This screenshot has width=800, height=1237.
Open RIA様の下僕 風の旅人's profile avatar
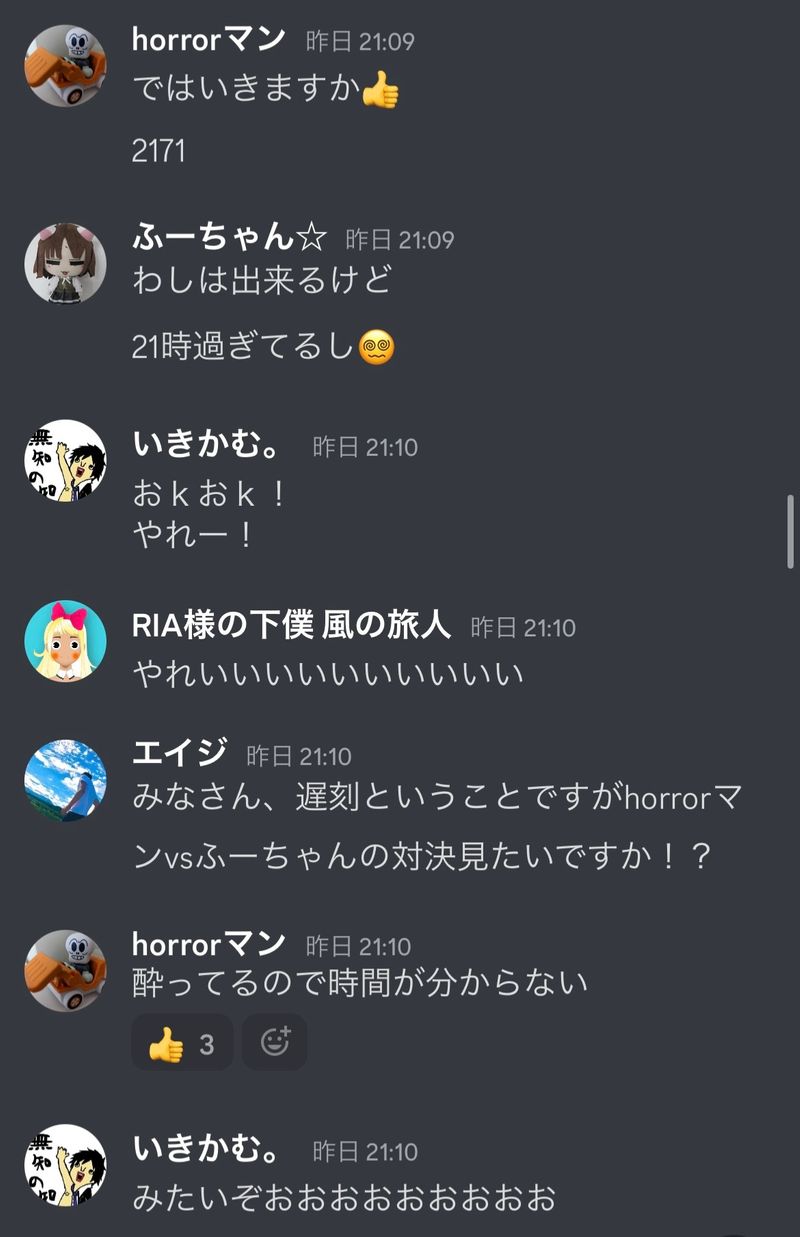[65, 641]
